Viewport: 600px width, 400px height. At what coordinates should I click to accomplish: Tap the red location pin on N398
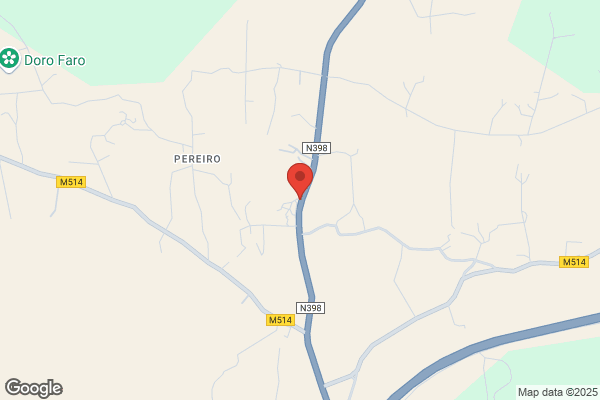(x=300, y=181)
